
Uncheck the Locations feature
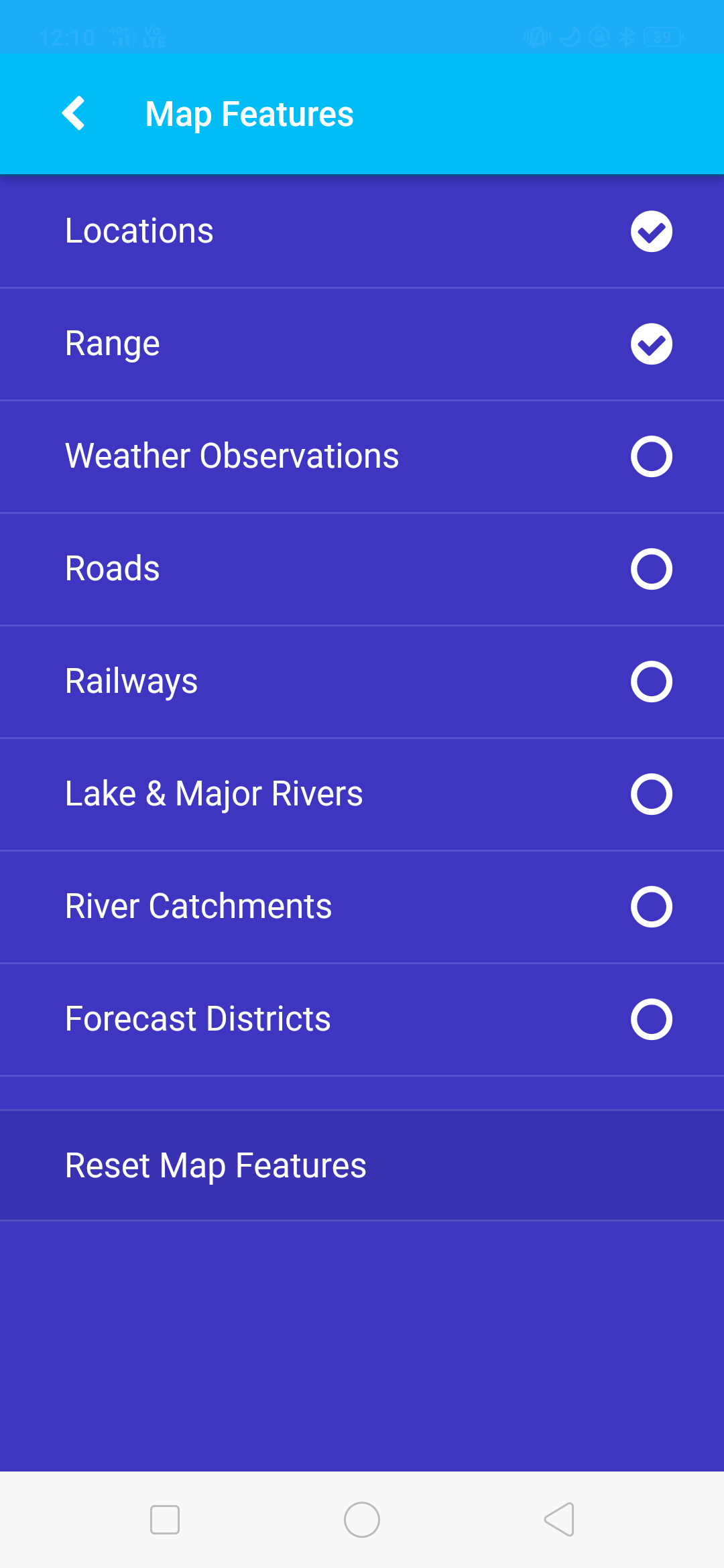coord(651,231)
